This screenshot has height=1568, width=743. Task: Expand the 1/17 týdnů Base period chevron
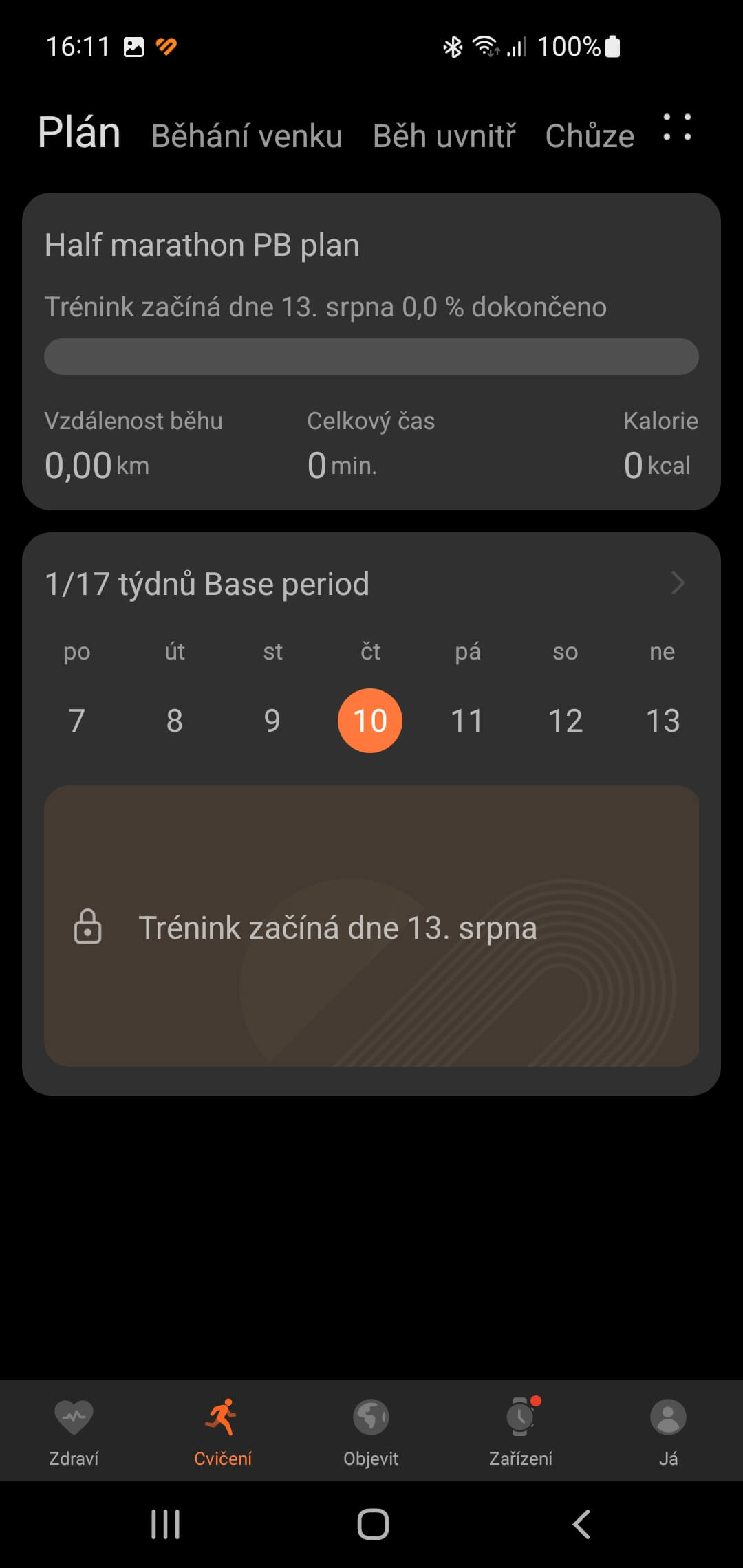(678, 583)
